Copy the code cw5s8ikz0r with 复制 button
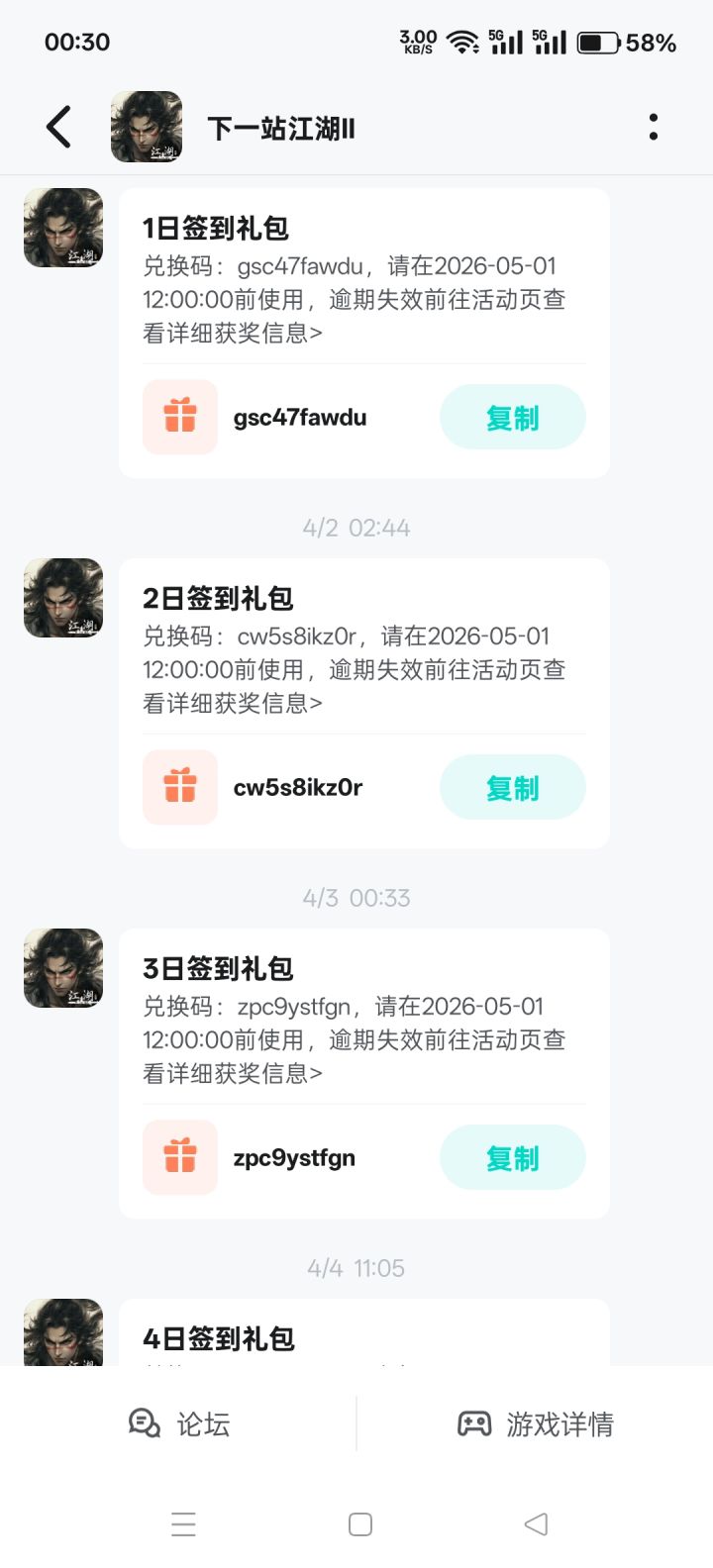713x1568 pixels. pyautogui.click(x=512, y=787)
